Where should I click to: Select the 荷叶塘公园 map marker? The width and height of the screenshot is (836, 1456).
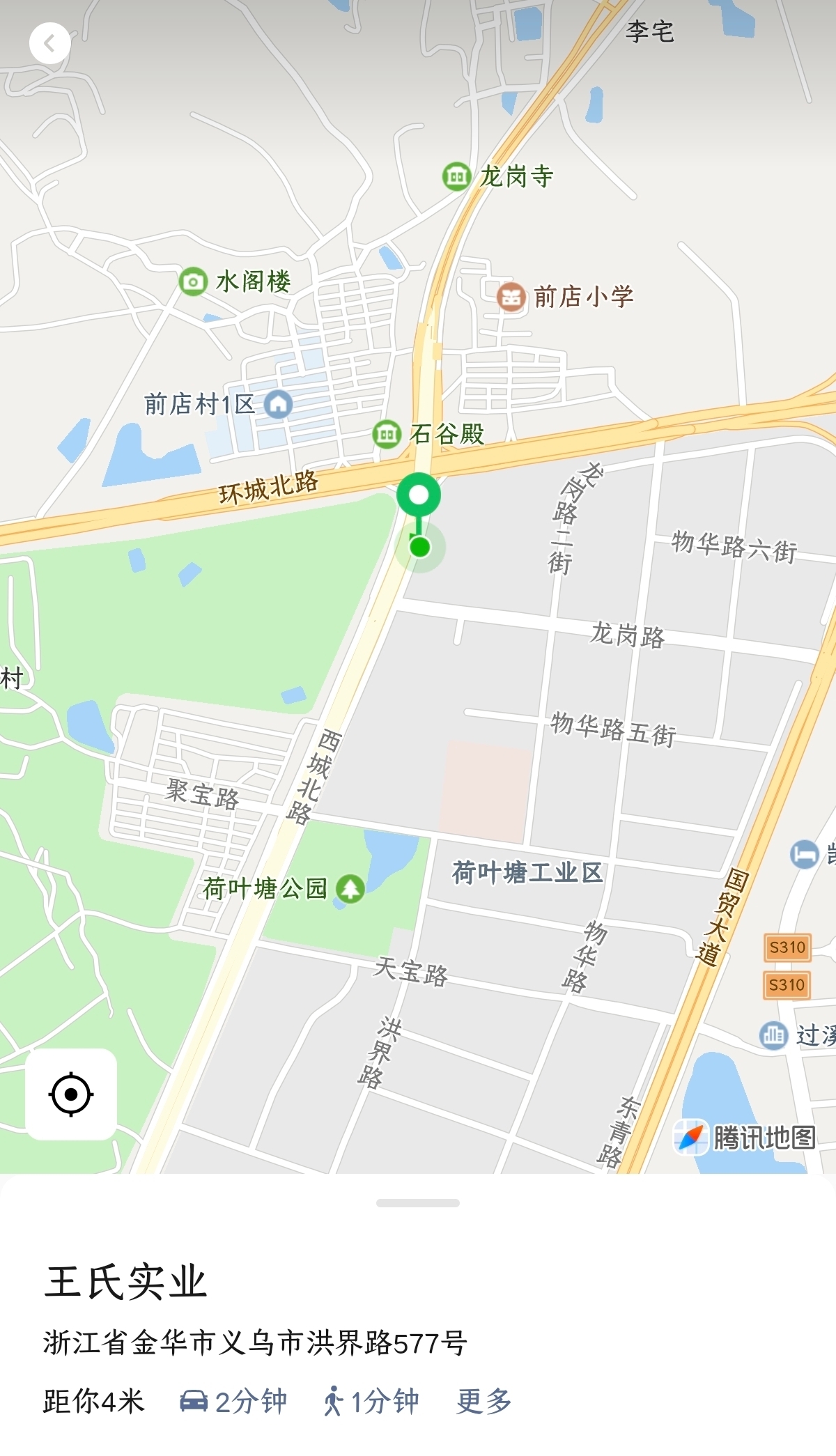pos(350,888)
